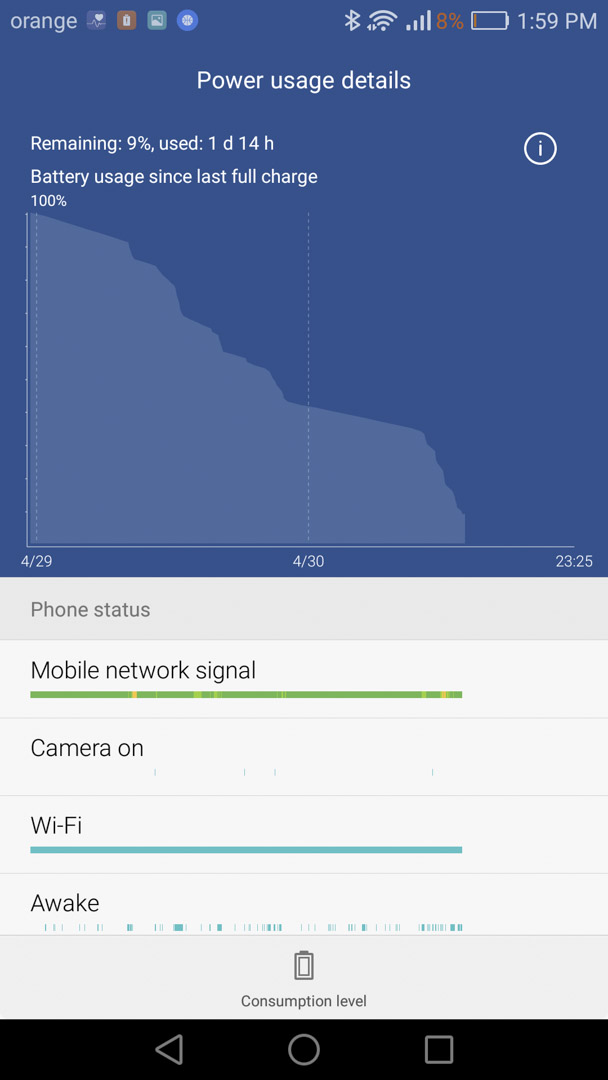Go back with the navigation bar
608x1080 pixels.
coord(169,1049)
